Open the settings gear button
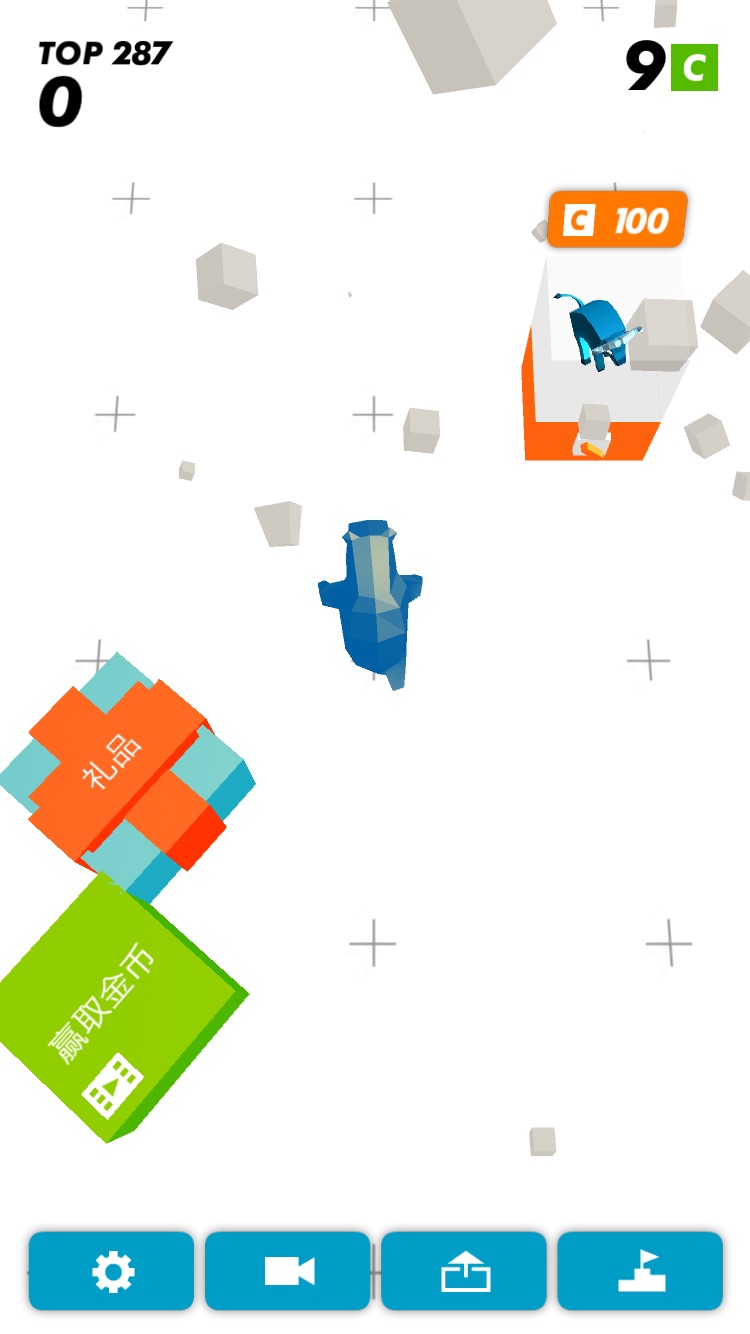Screen dimensions: 750x1334 coord(111,1271)
